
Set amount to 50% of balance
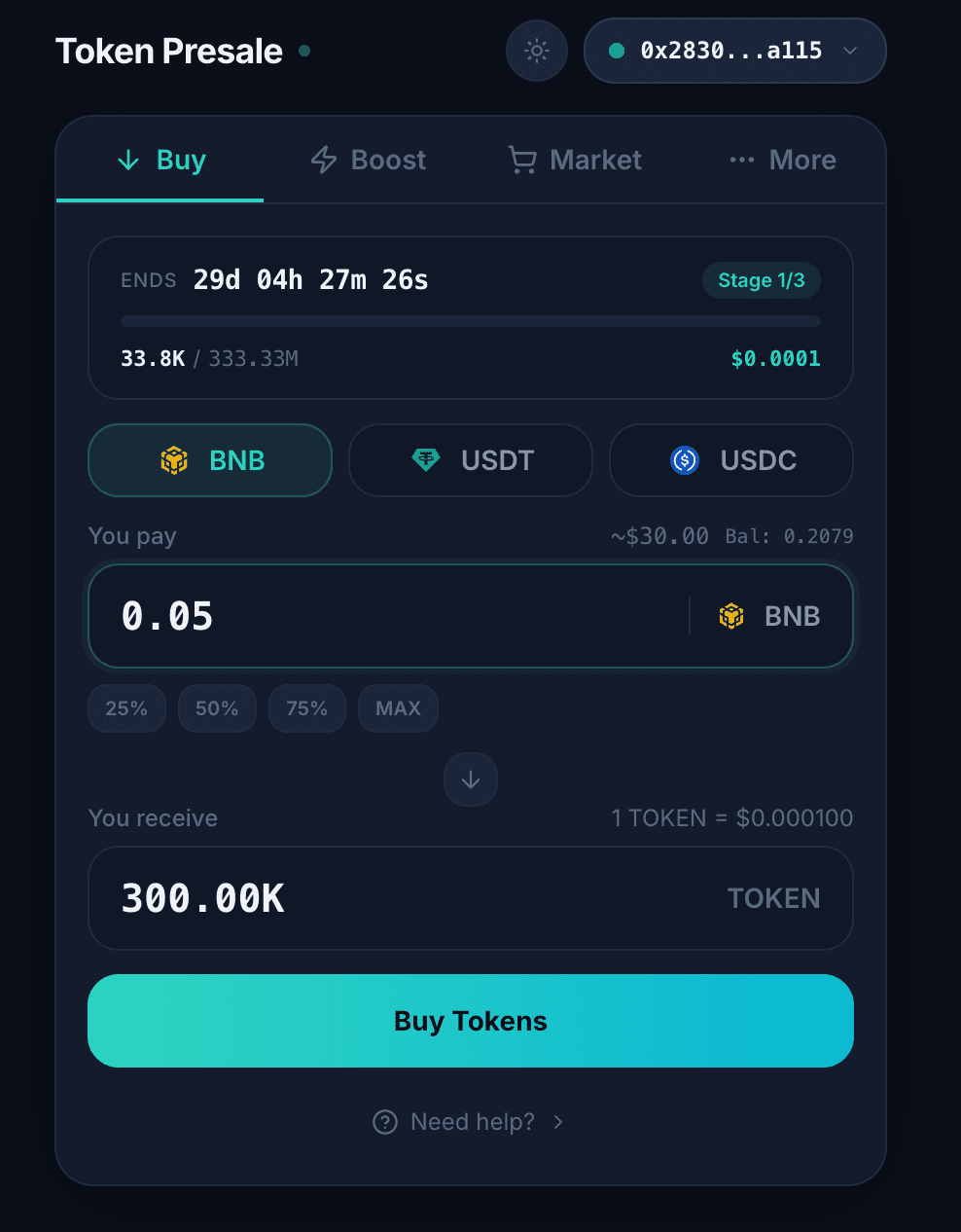(x=217, y=708)
